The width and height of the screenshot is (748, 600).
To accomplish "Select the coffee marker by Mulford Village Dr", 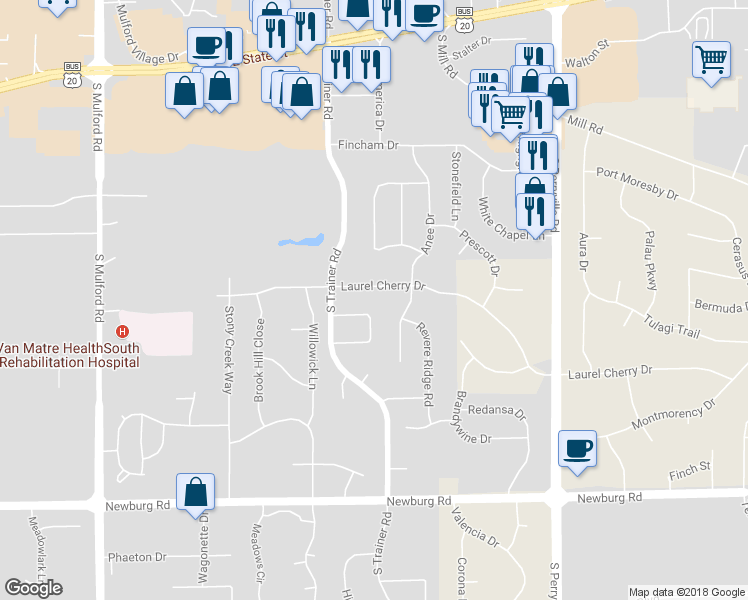I will click(206, 49).
